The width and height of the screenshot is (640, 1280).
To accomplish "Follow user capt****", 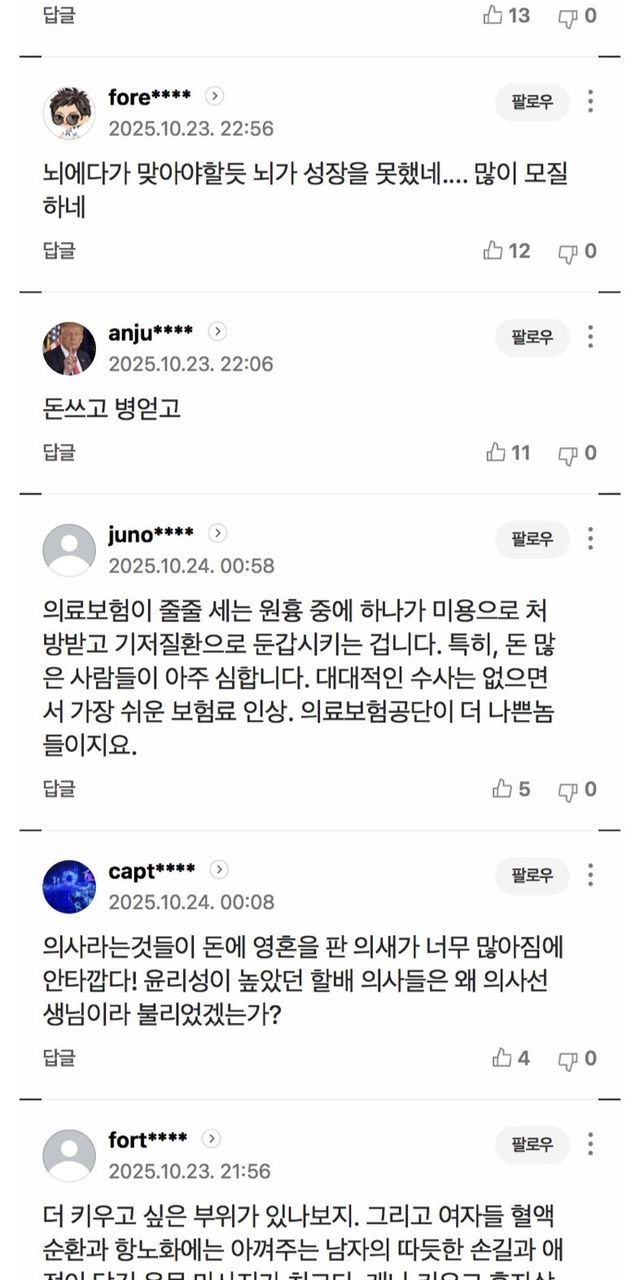I will [532, 875].
